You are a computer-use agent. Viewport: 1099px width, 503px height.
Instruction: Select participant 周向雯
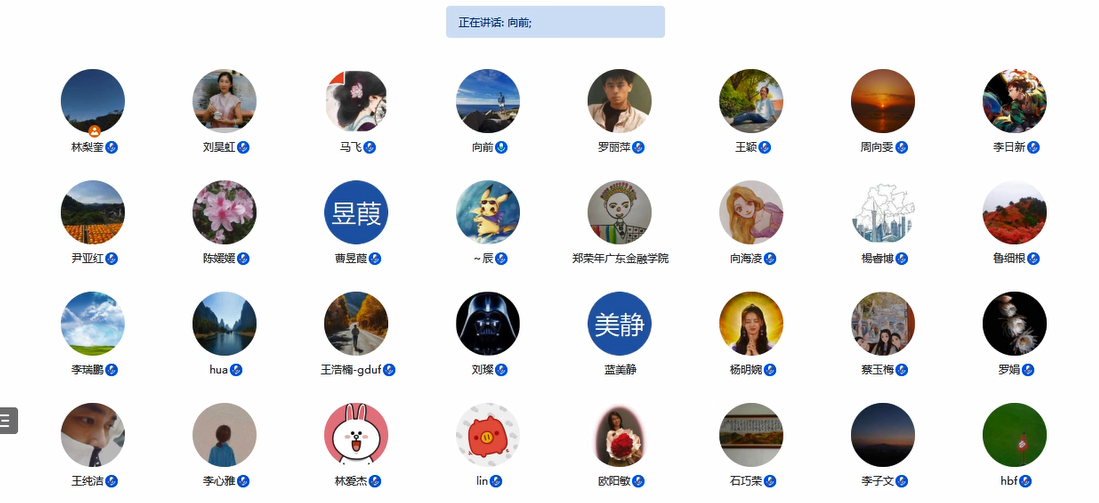[883, 101]
